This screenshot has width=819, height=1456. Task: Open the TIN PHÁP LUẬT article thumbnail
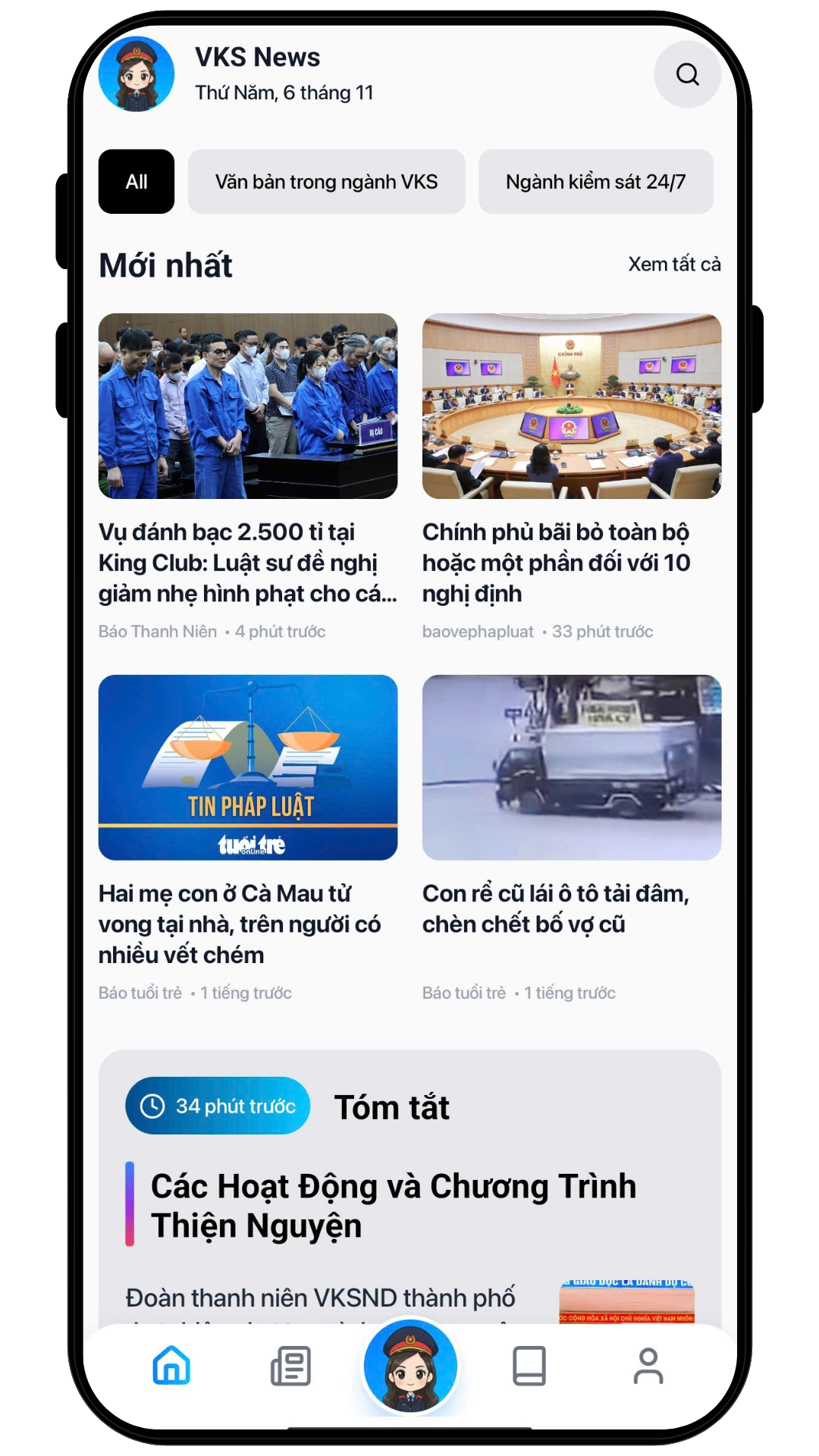pos(247,768)
